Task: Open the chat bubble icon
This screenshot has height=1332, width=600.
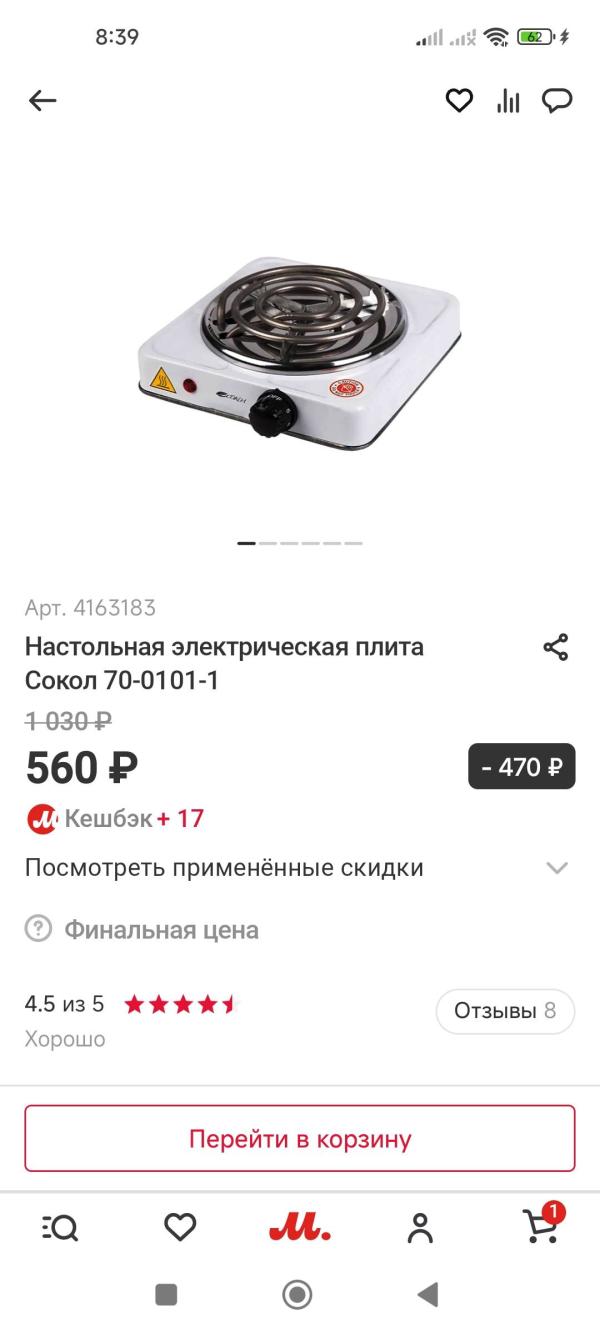Action: (x=557, y=100)
